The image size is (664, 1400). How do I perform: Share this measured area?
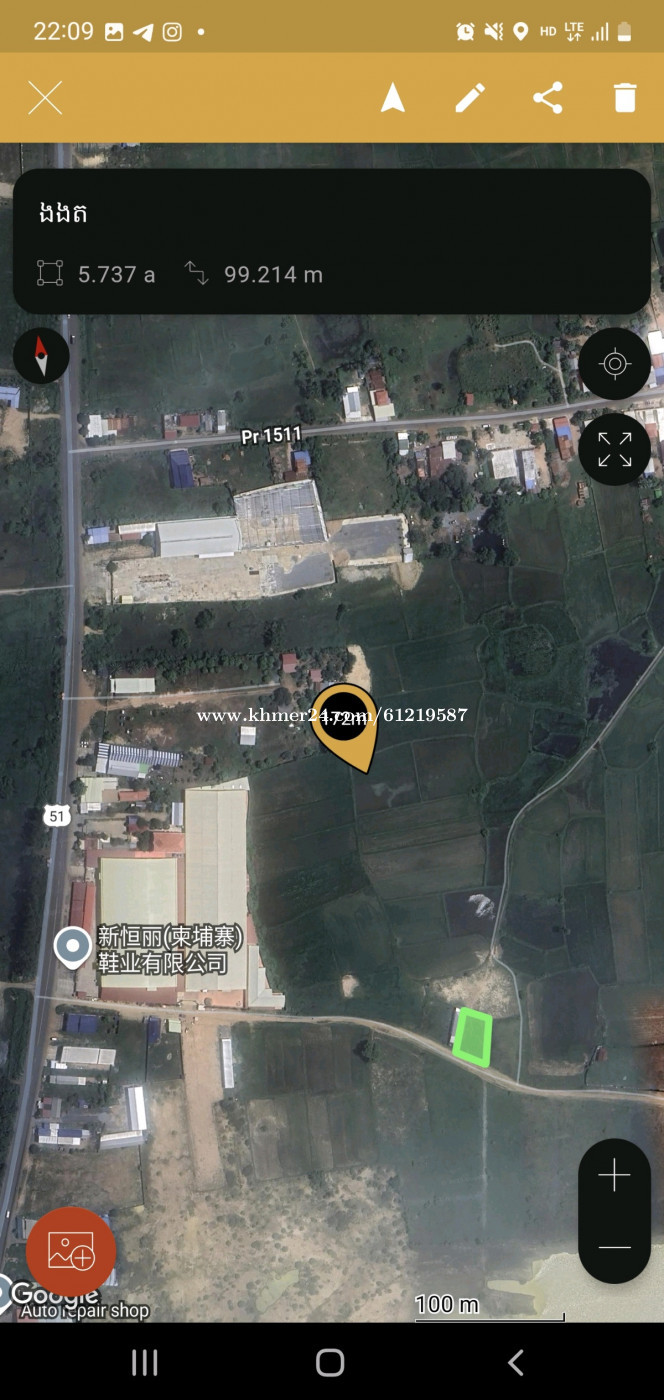pos(547,98)
